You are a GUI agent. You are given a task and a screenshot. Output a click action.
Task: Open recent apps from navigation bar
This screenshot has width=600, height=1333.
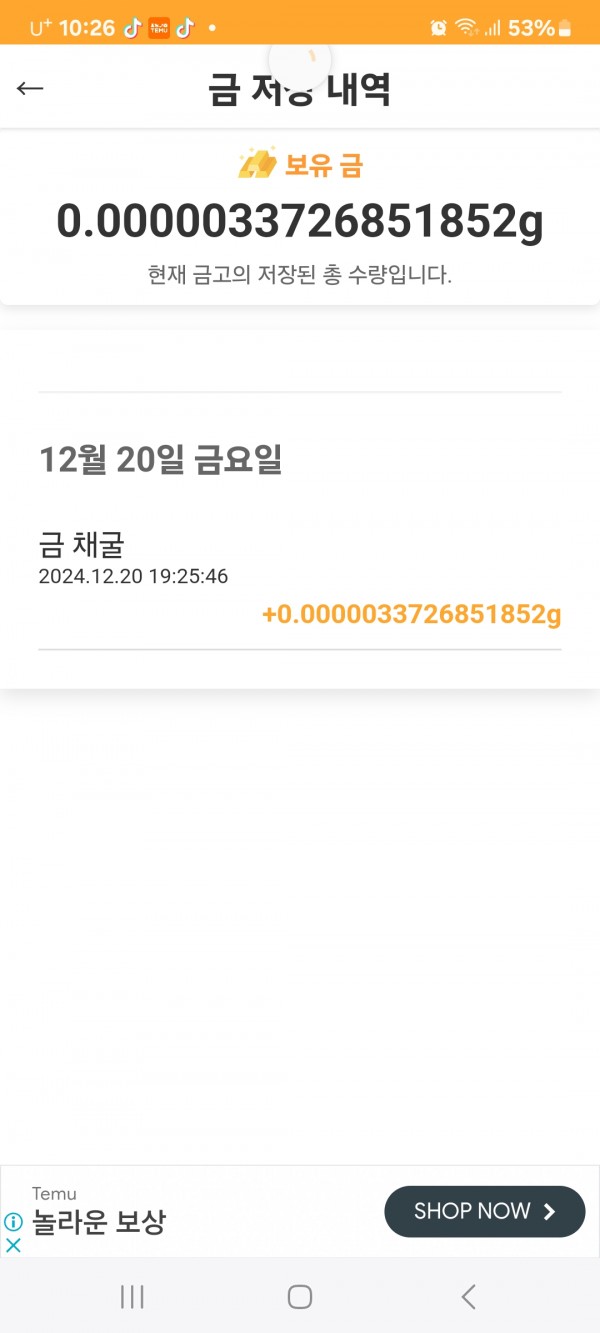click(x=132, y=1297)
